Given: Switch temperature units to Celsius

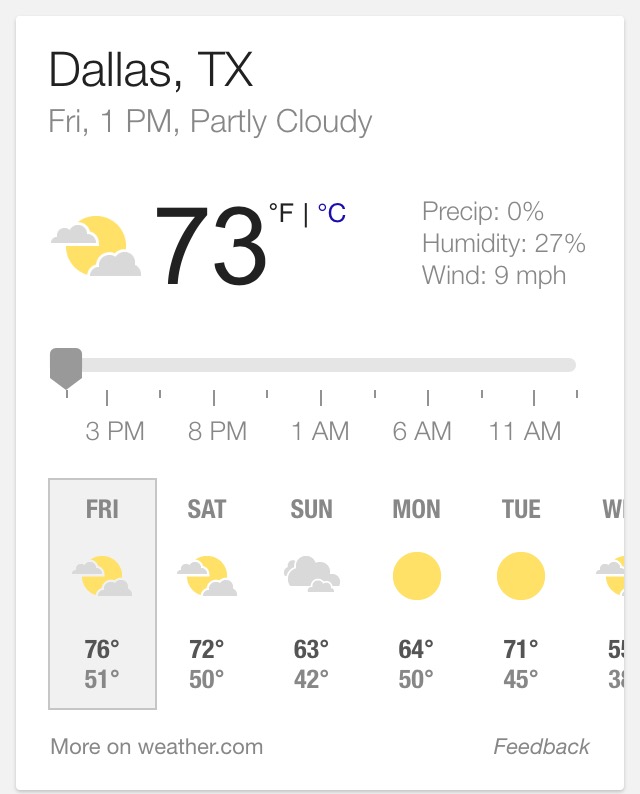Looking at the screenshot, I should [x=332, y=213].
